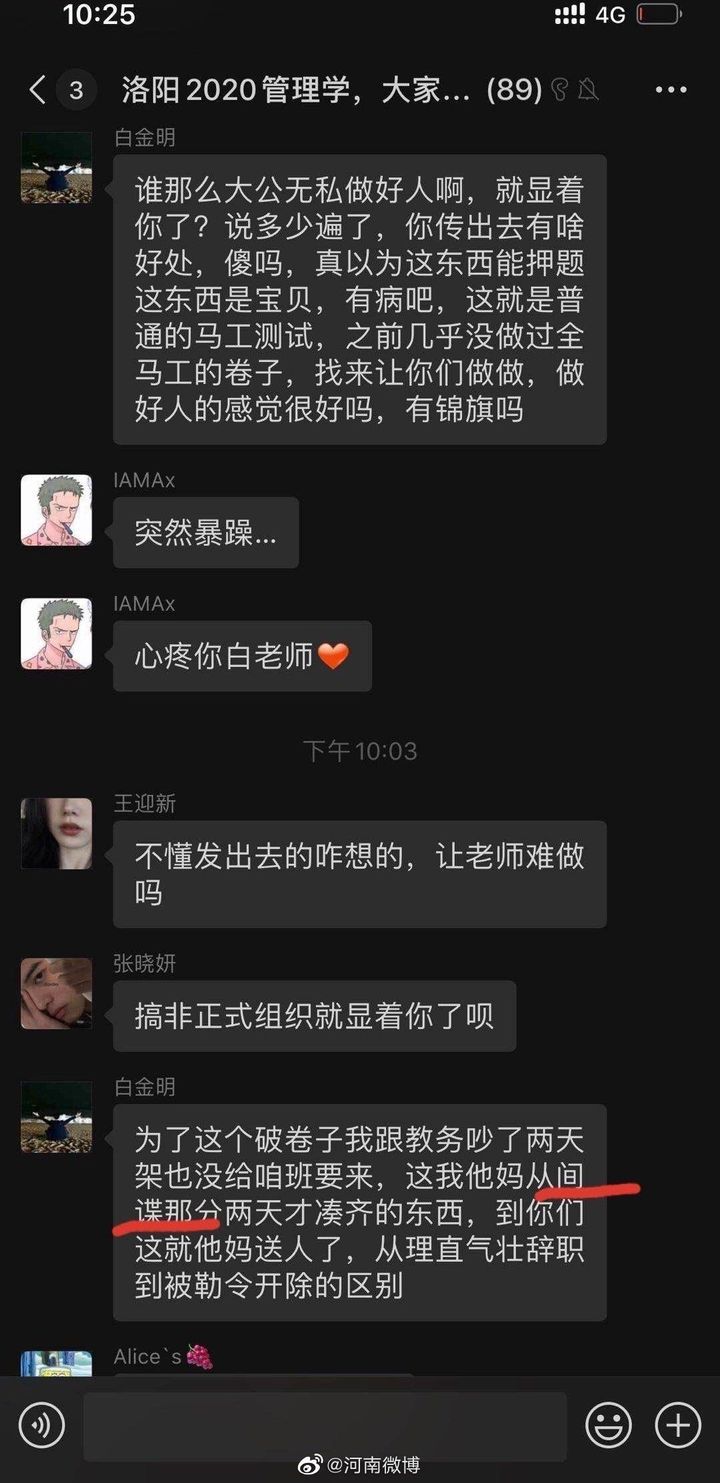Tap IAMAx's avatar beside 突然暴躁 message
Screen dimensions: 720x1483
(x=56, y=509)
